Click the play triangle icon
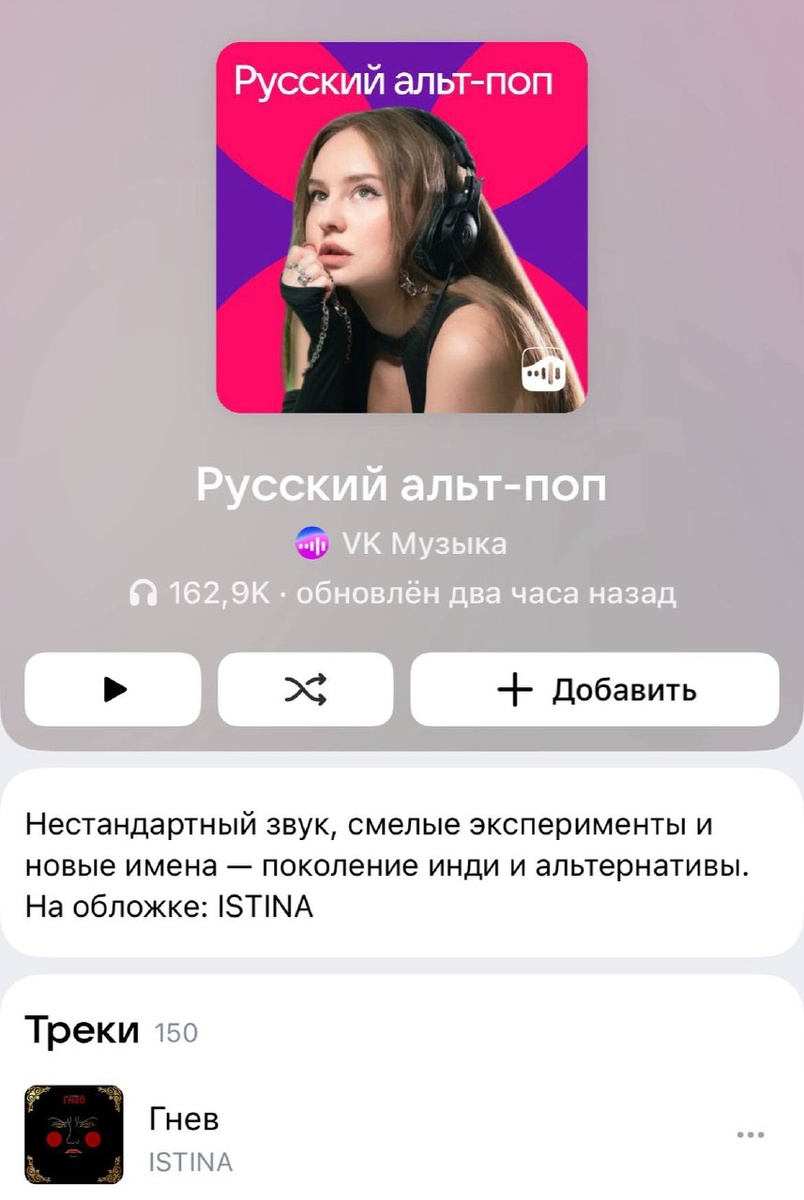The image size is (804, 1200). pos(112,688)
